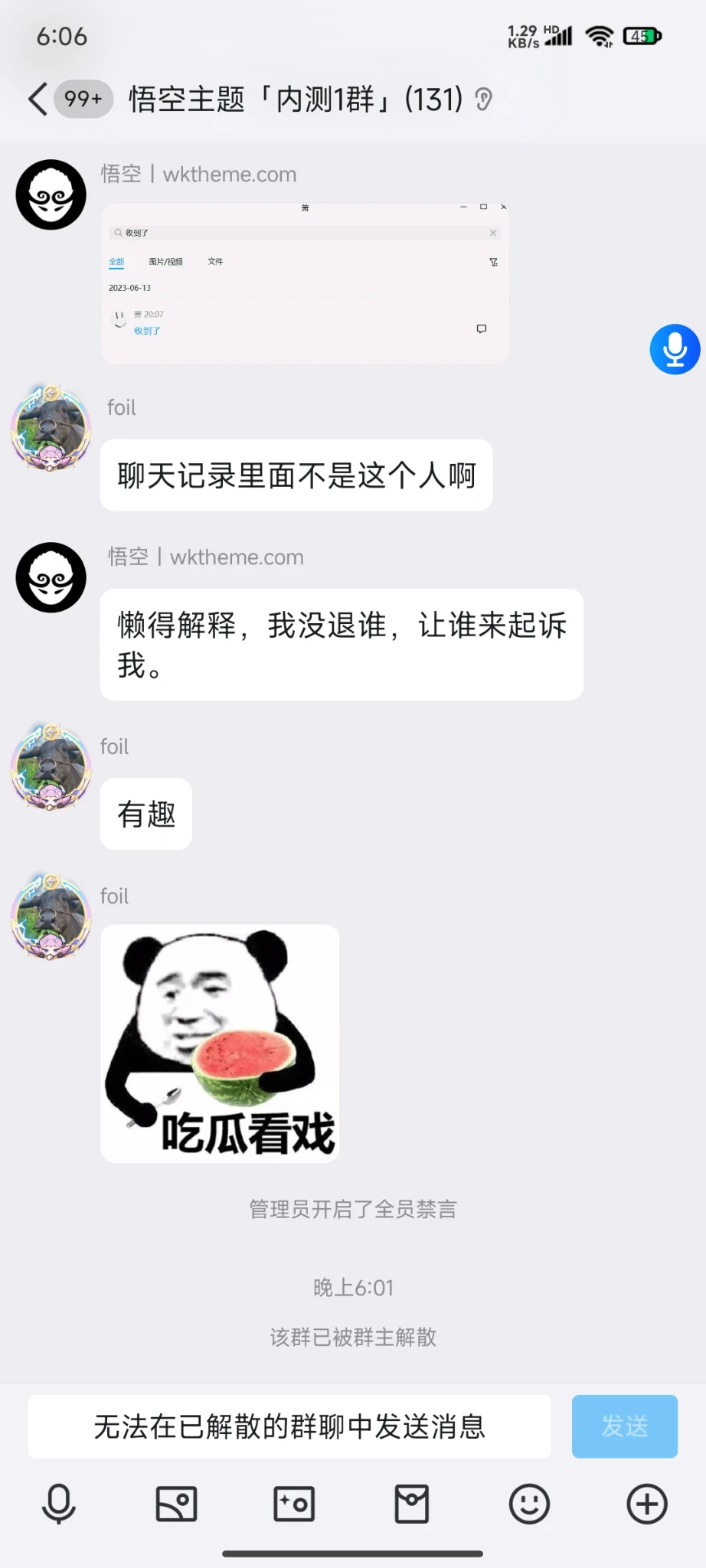
Task: Open foil's avatar beside 有趣 message
Action: coord(51,767)
